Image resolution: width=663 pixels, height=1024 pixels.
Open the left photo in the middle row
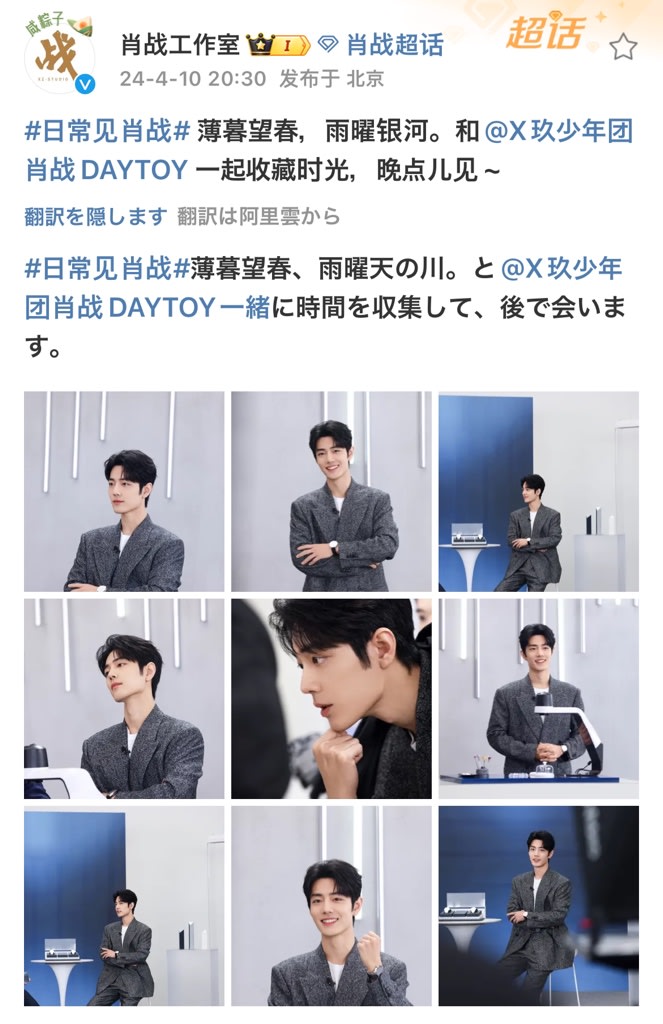(124, 698)
